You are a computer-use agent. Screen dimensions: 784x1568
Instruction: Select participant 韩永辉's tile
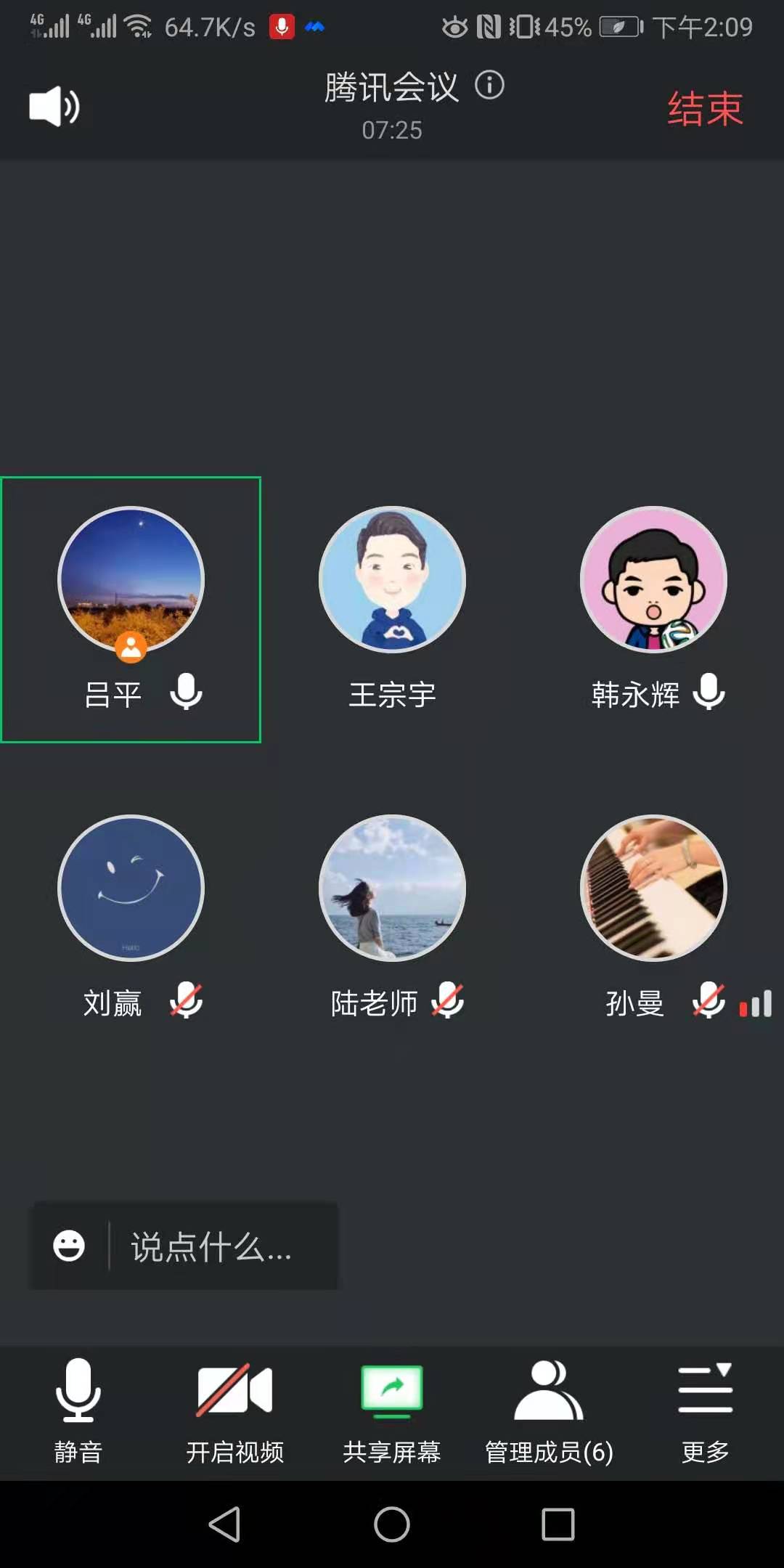point(653,608)
